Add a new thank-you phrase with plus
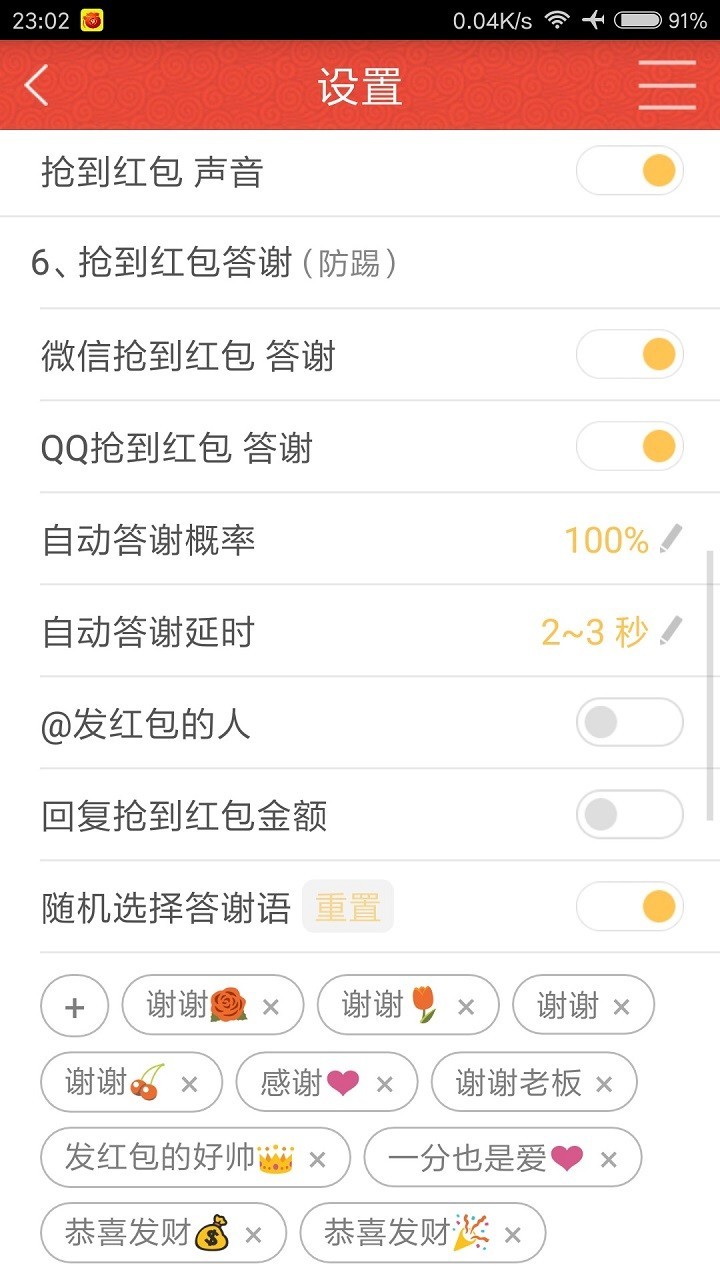720x1280 pixels. point(74,1006)
